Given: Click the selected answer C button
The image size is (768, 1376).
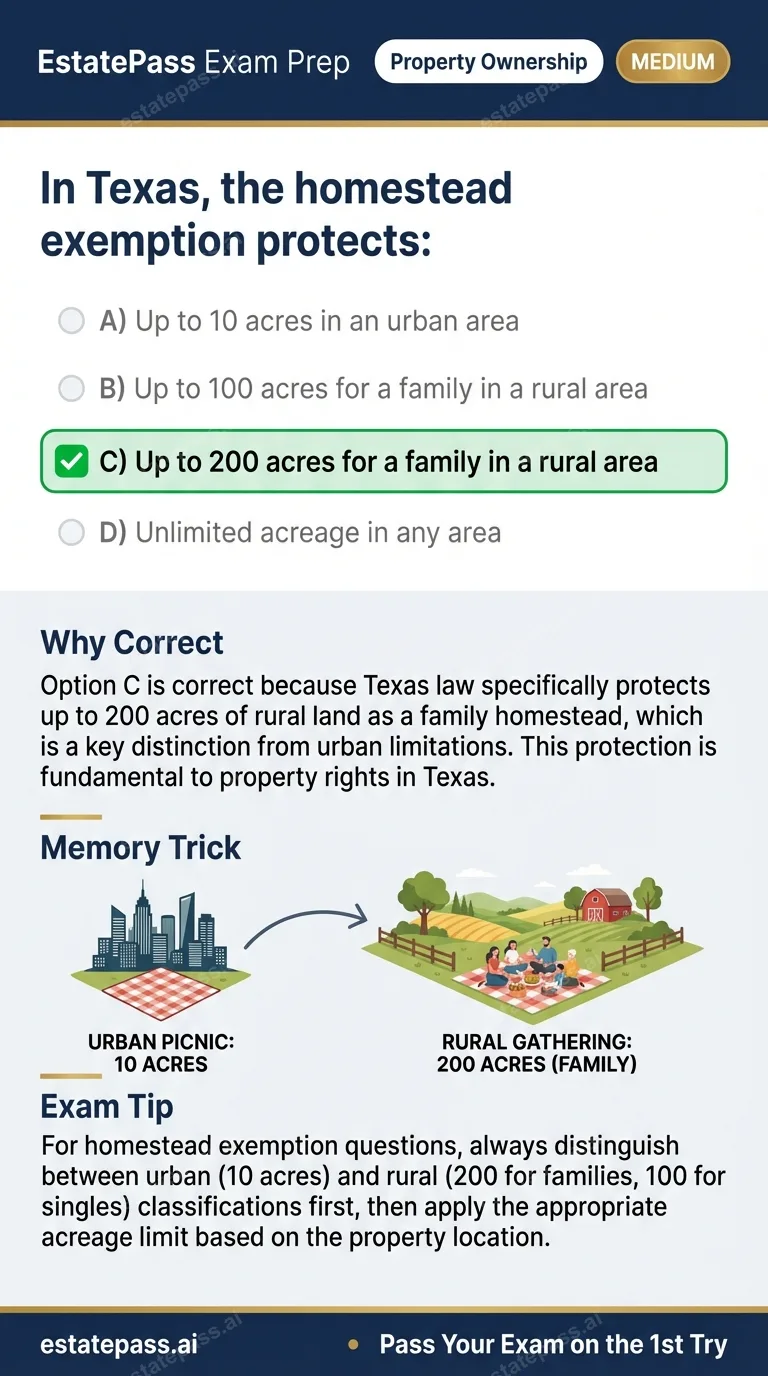Looking at the screenshot, I should point(384,461).
